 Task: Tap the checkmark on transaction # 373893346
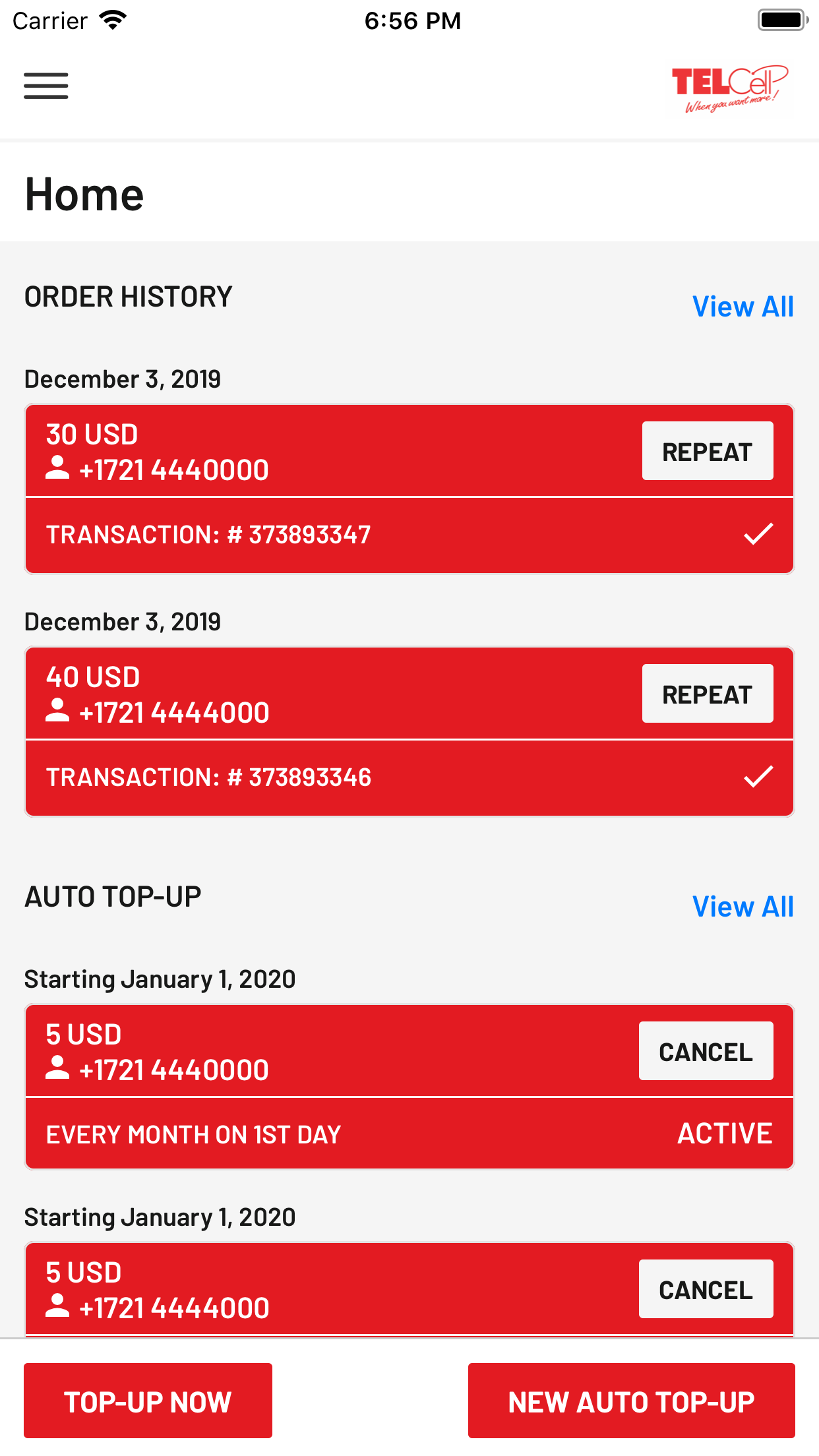coord(758,777)
